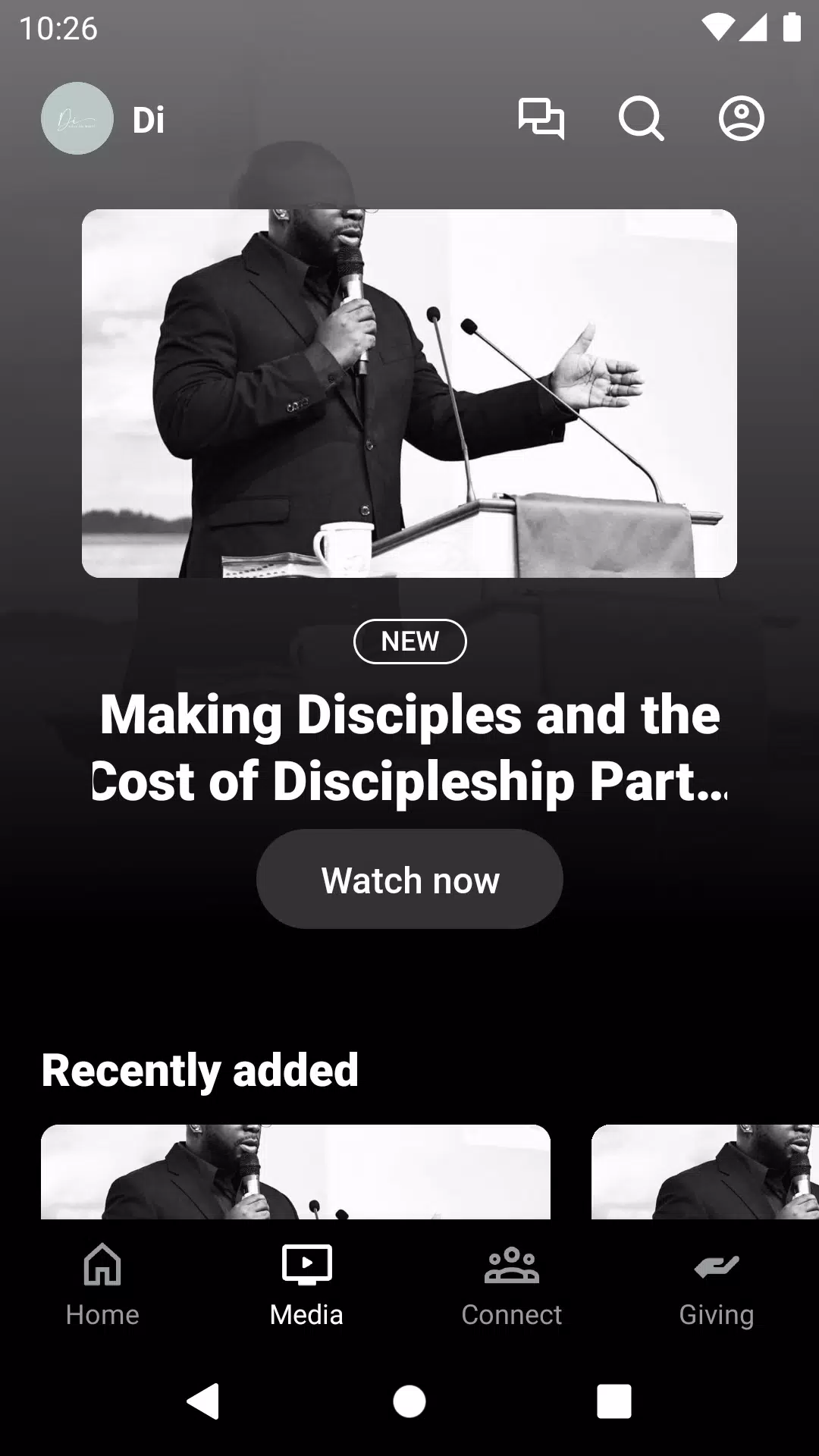Tap the Watch now button
Image resolution: width=819 pixels, height=1456 pixels.
pos(409,879)
